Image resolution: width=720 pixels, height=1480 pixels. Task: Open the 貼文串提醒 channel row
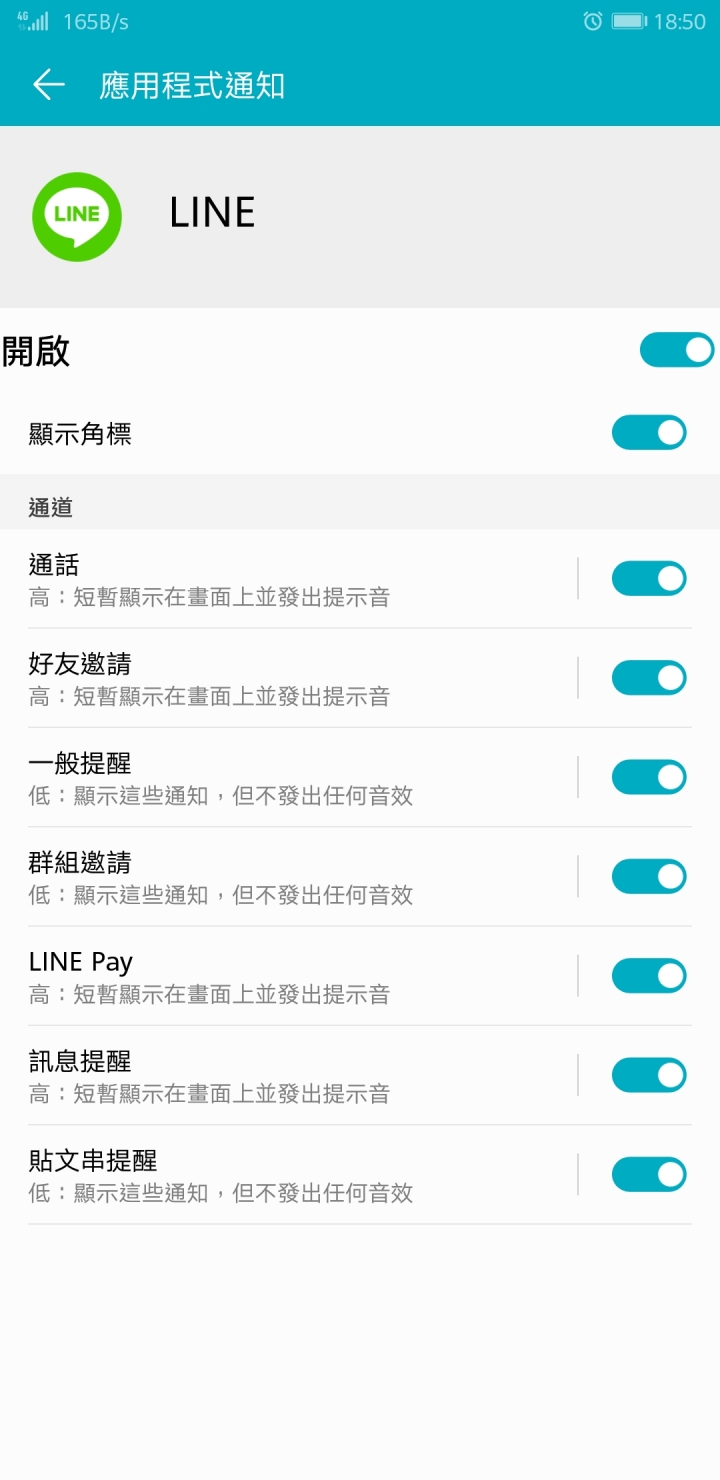pos(300,1174)
